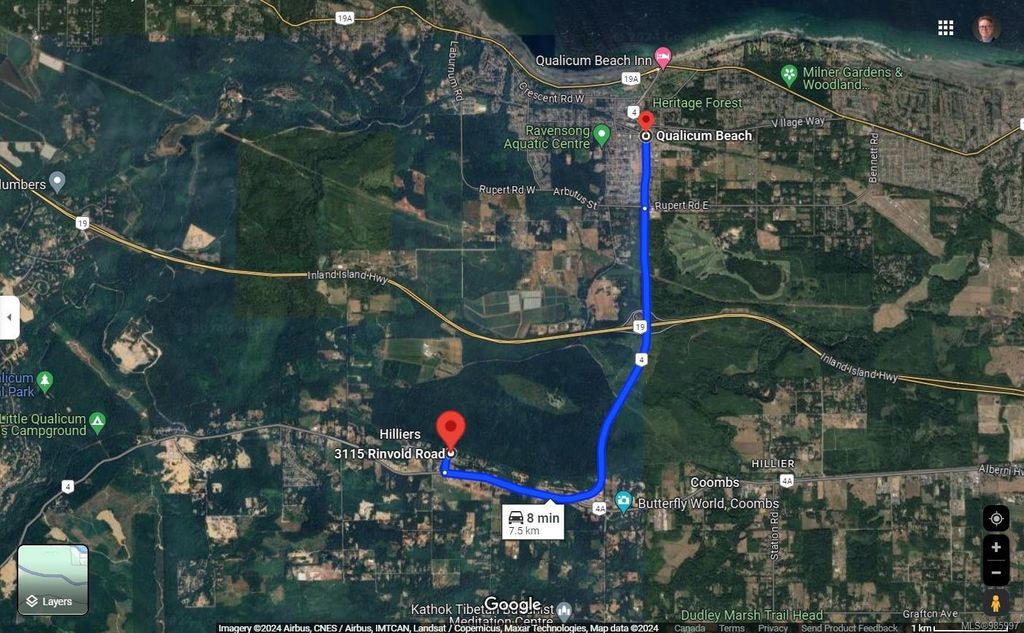Open the Qualicum Beach Inn place marker
Viewport: 1024px width, 633px height.
(x=662, y=56)
